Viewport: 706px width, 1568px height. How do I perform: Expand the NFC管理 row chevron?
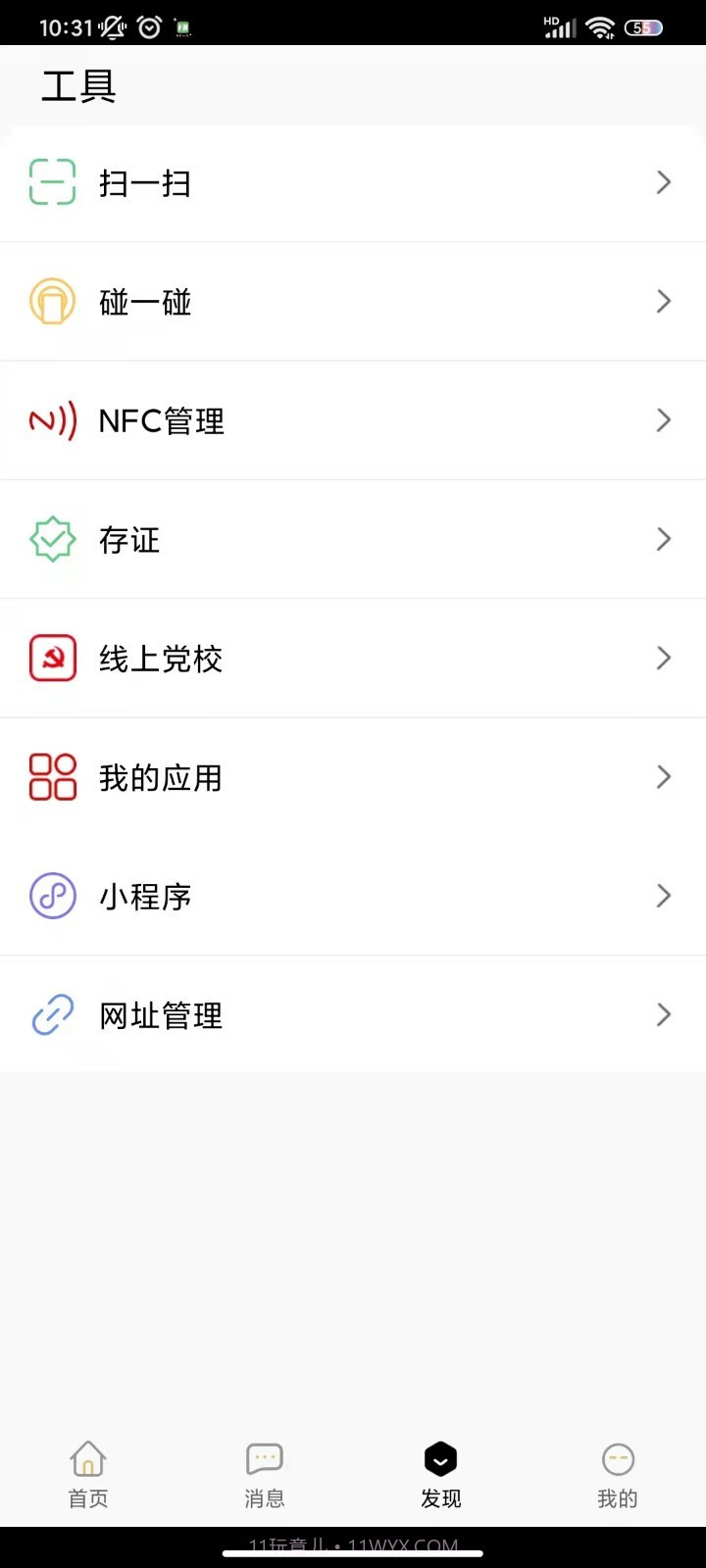pyautogui.click(x=664, y=420)
